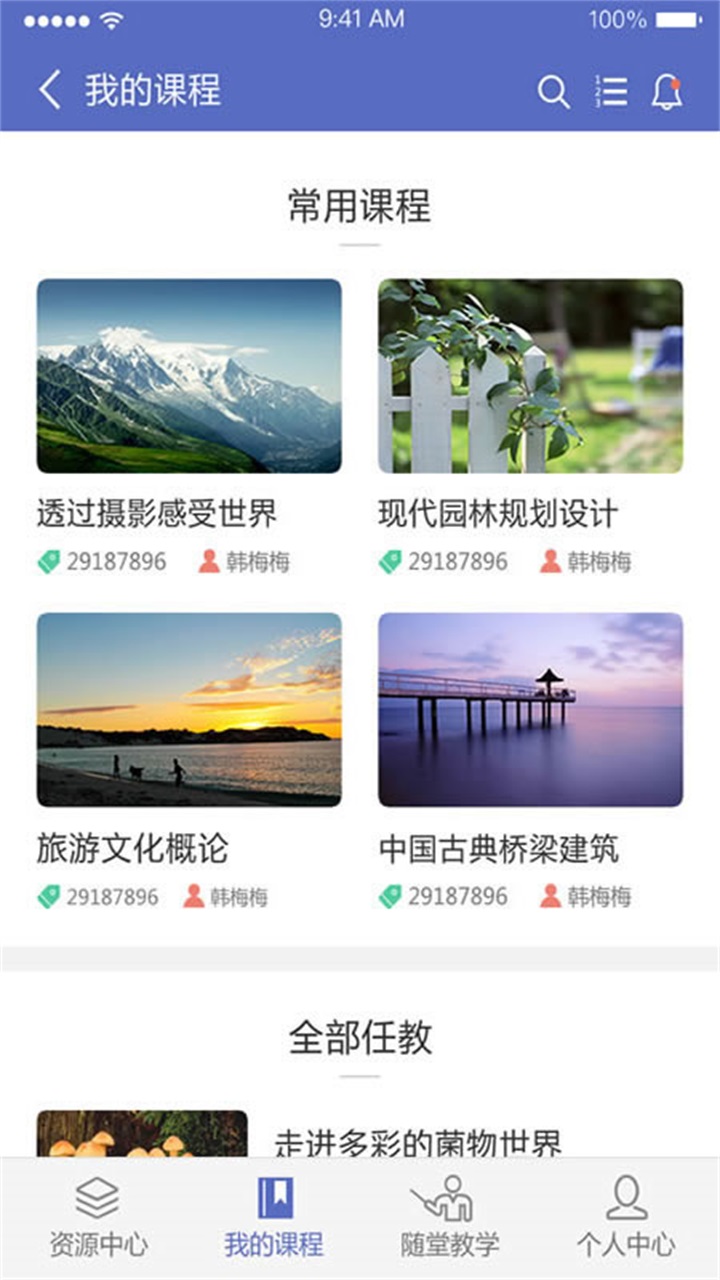Click the 全部任教 section heading
Screen dimensions: 720x1280
pyautogui.click(x=360, y=1037)
